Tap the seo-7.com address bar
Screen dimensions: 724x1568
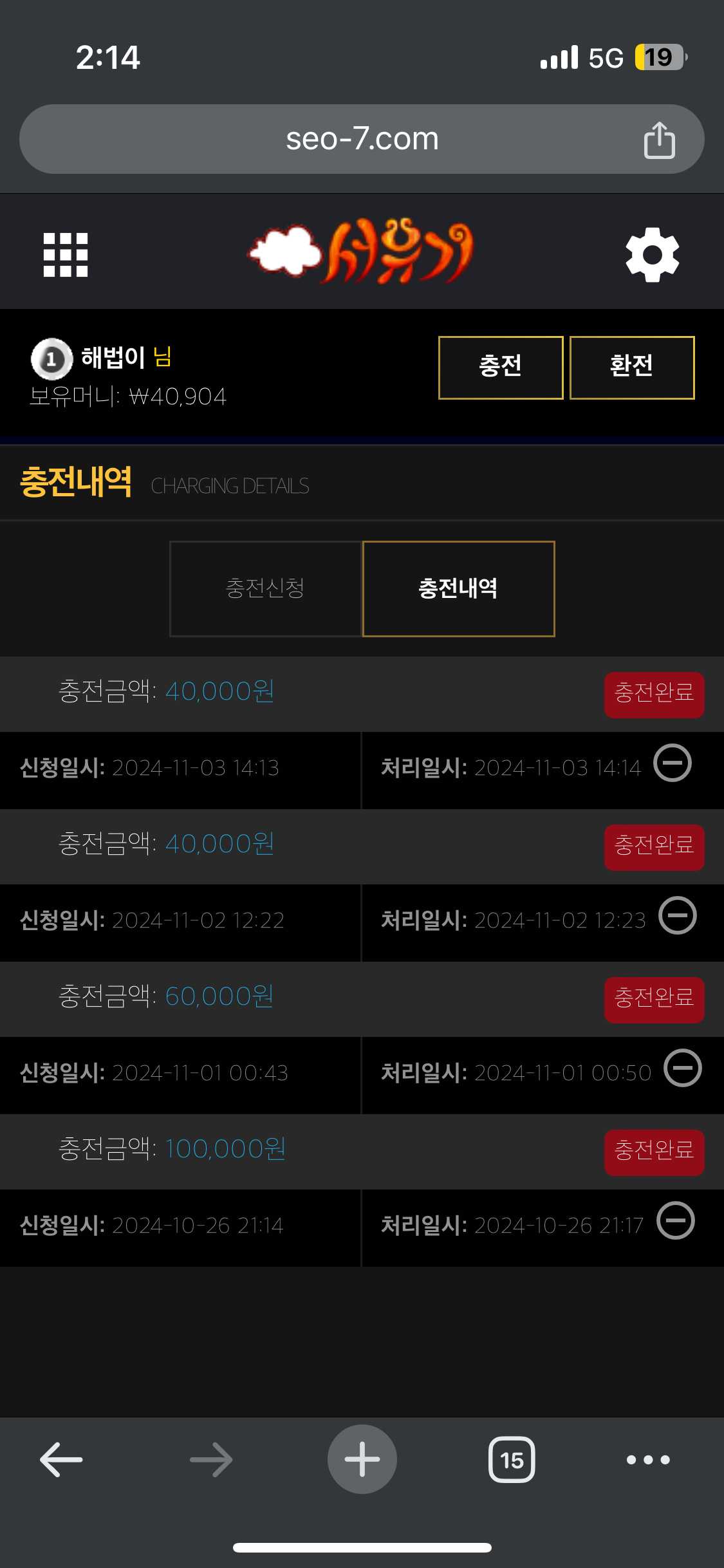(362, 139)
